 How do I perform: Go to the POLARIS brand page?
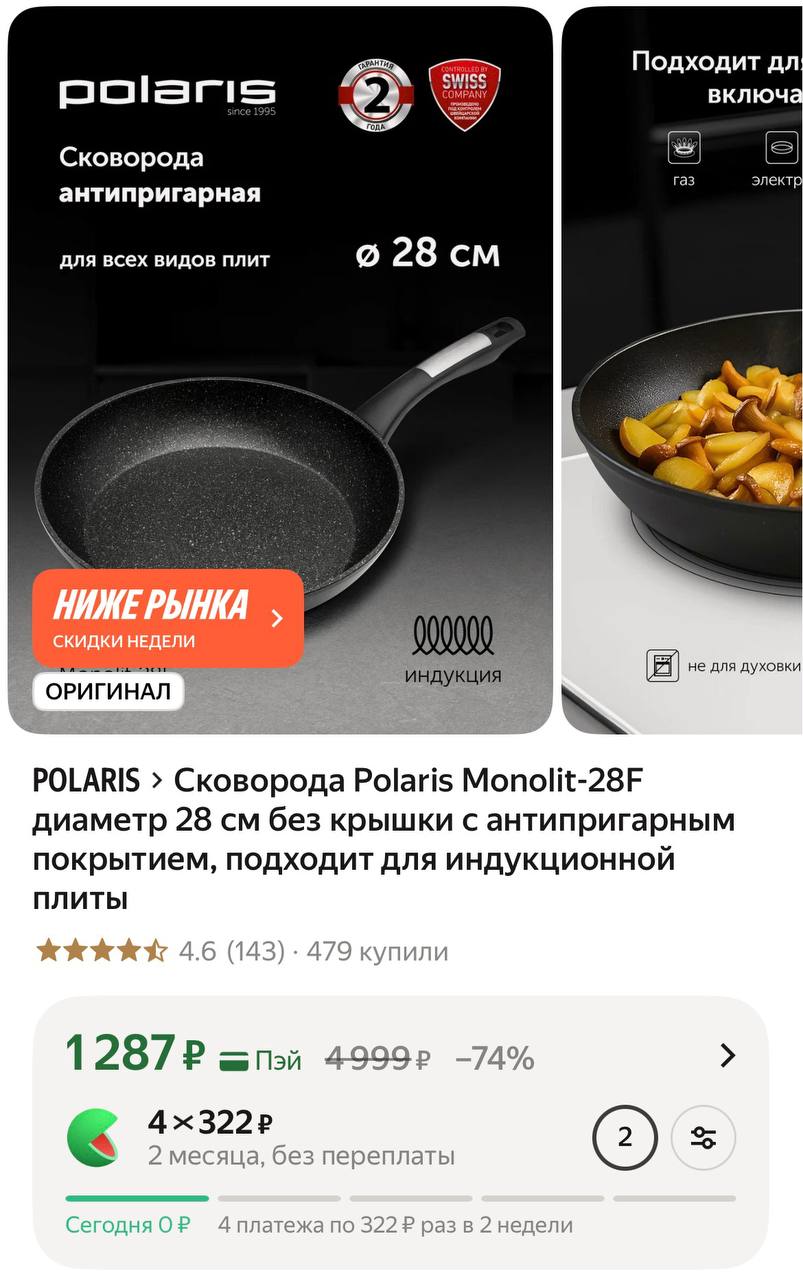pos(86,780)
